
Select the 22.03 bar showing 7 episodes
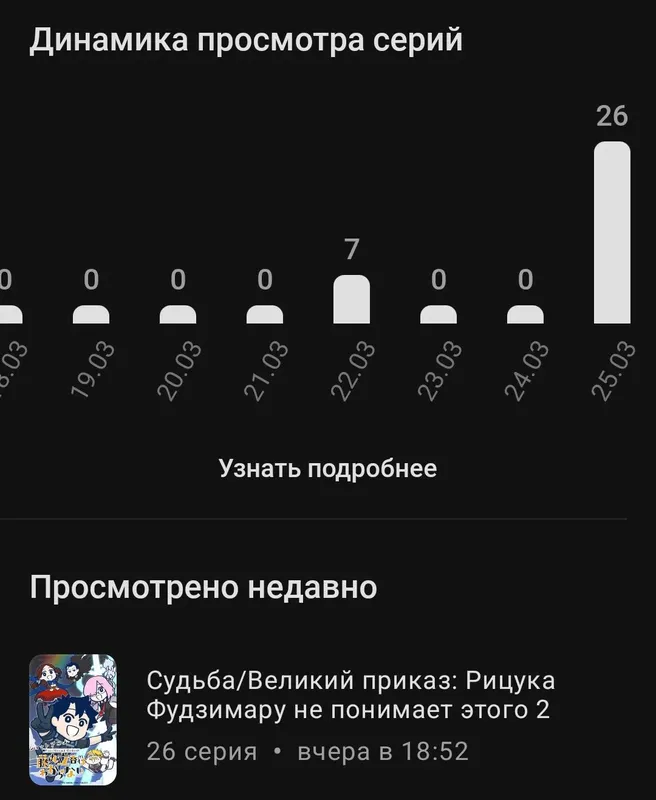coord(351,299)
